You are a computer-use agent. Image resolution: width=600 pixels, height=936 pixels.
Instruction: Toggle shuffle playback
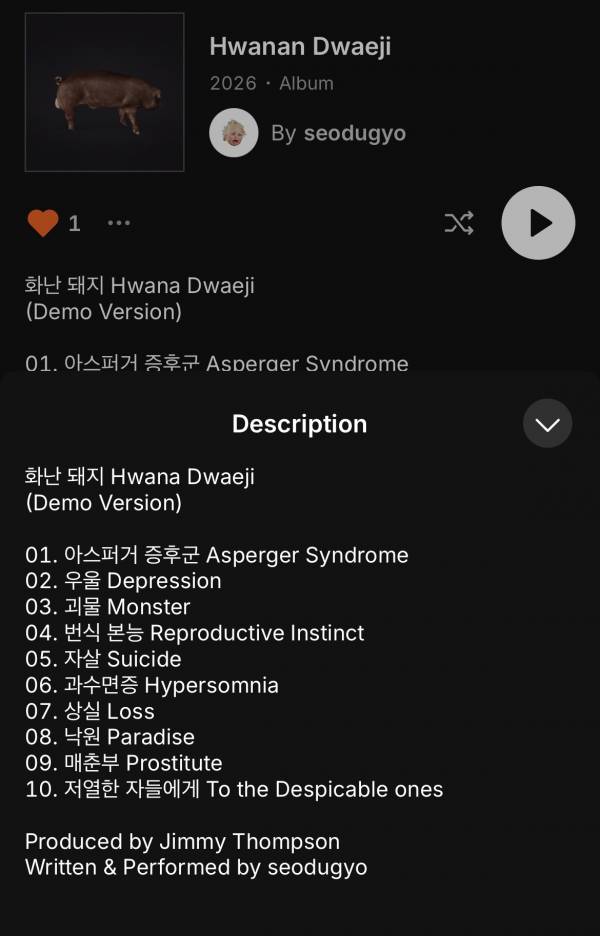click(x=459, y=223)
